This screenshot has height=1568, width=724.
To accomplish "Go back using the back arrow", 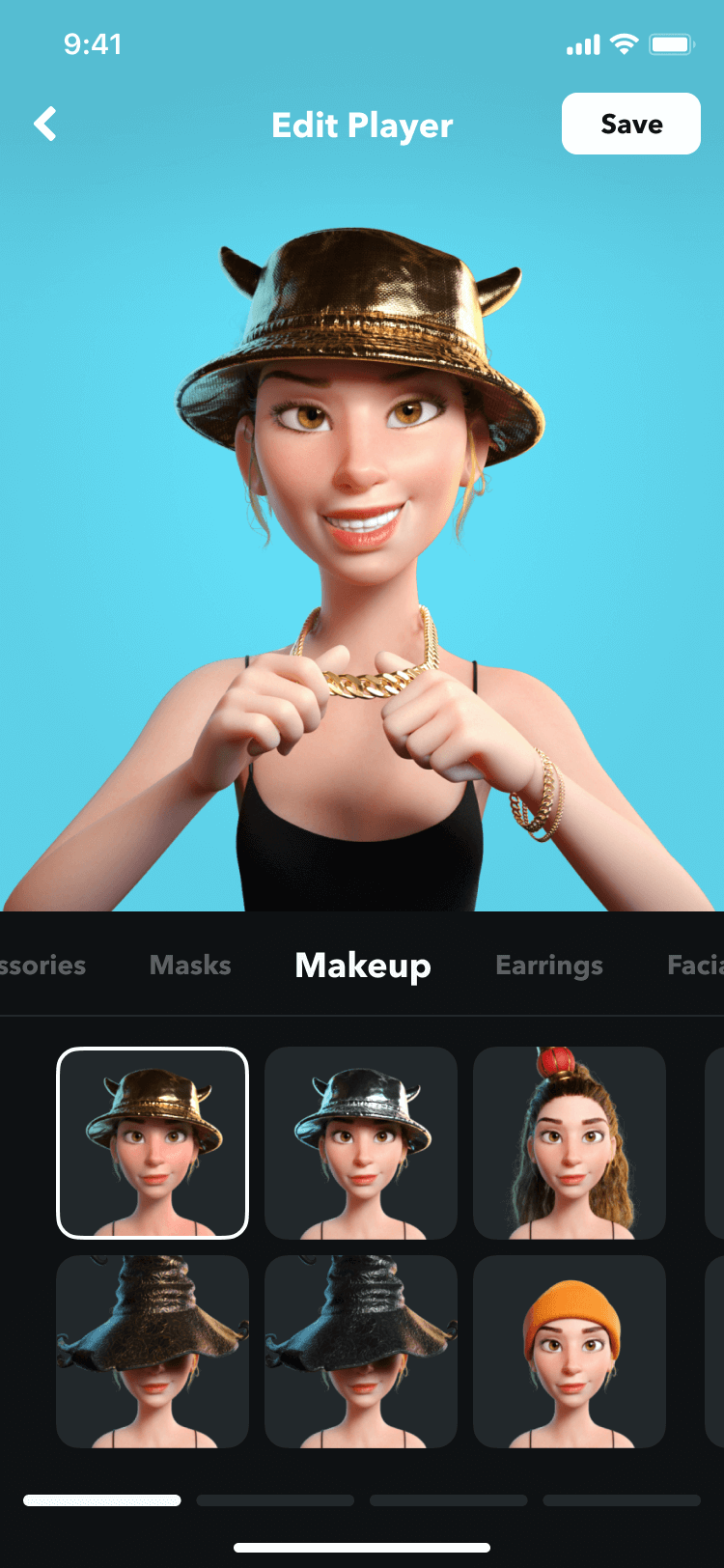I will [43, 124].
